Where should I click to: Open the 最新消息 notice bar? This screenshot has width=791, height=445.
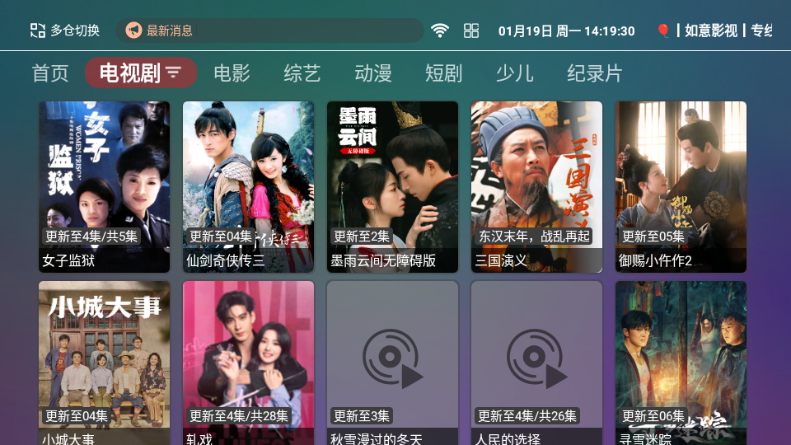(x=268, y=30)
